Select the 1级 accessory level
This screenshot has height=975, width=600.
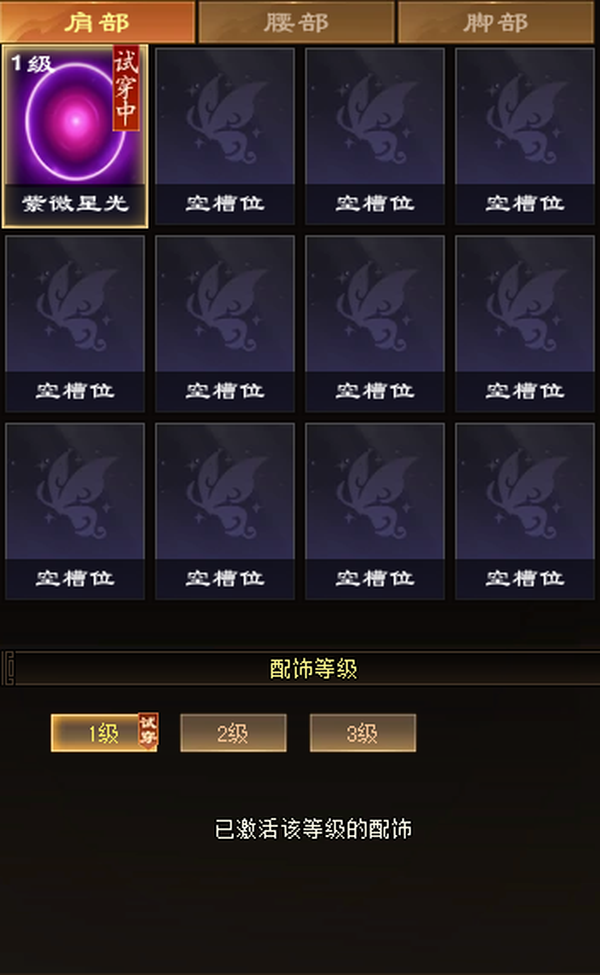(x=104, y=733)
